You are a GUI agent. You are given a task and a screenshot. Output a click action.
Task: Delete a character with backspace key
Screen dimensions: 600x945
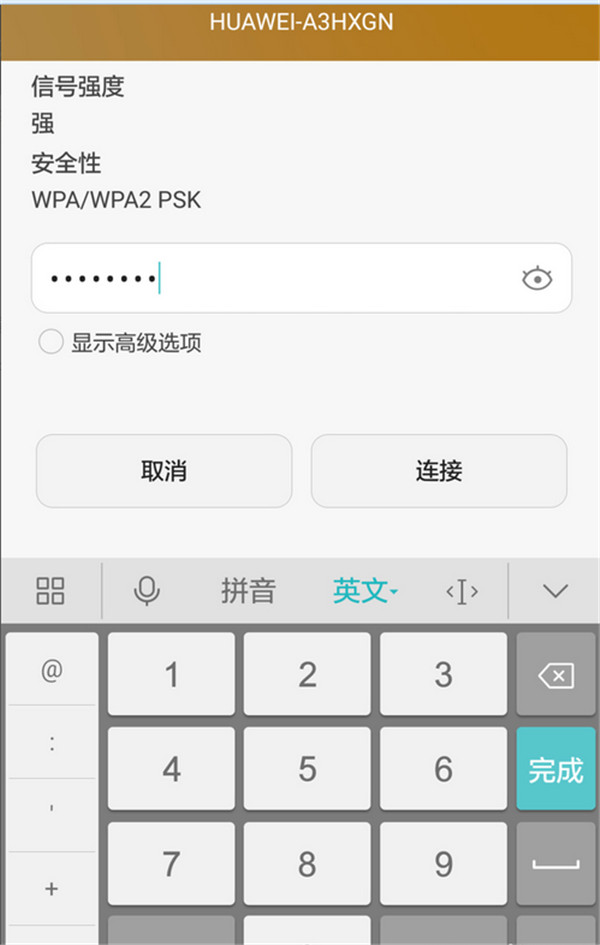555,676
